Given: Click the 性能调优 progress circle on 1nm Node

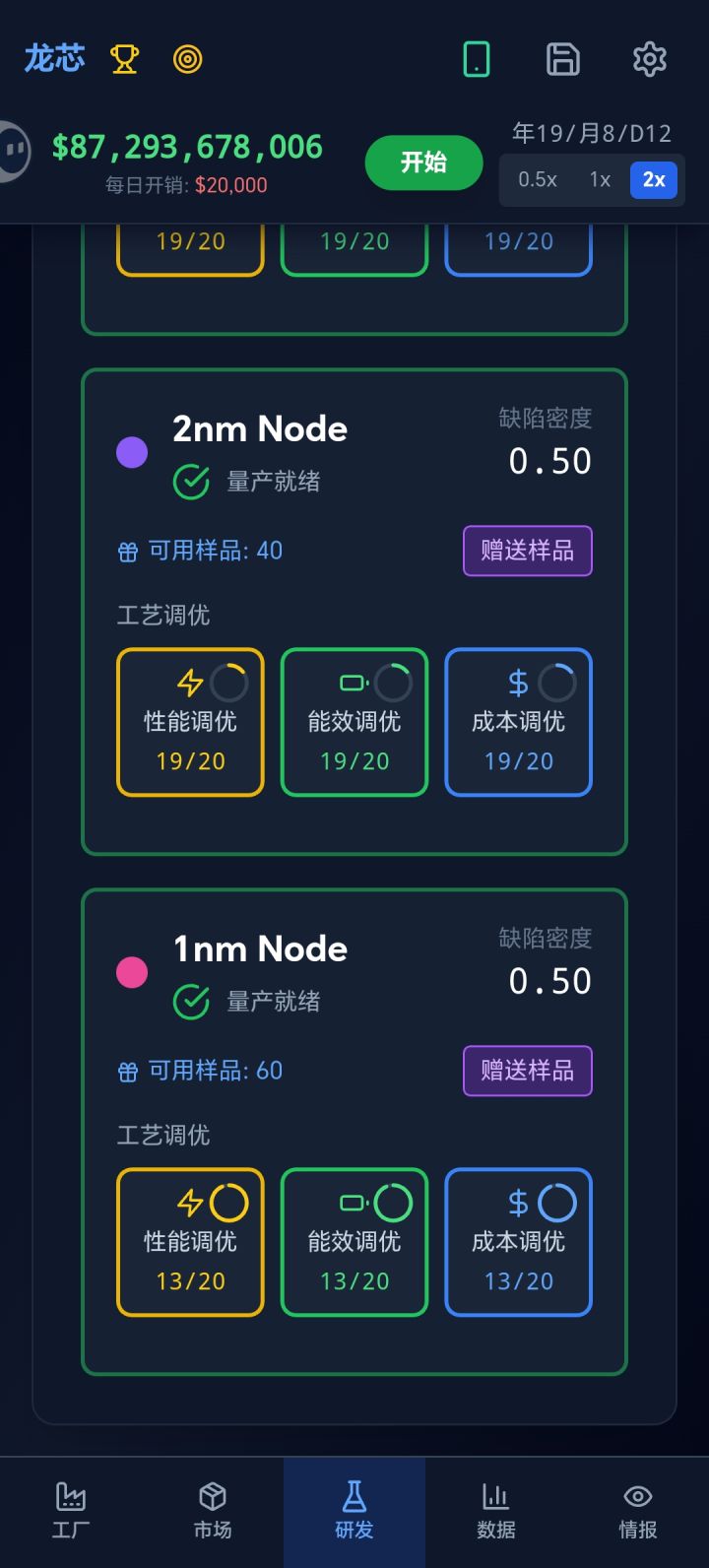Looking at the screenshot, I should tap(227, 1202).
